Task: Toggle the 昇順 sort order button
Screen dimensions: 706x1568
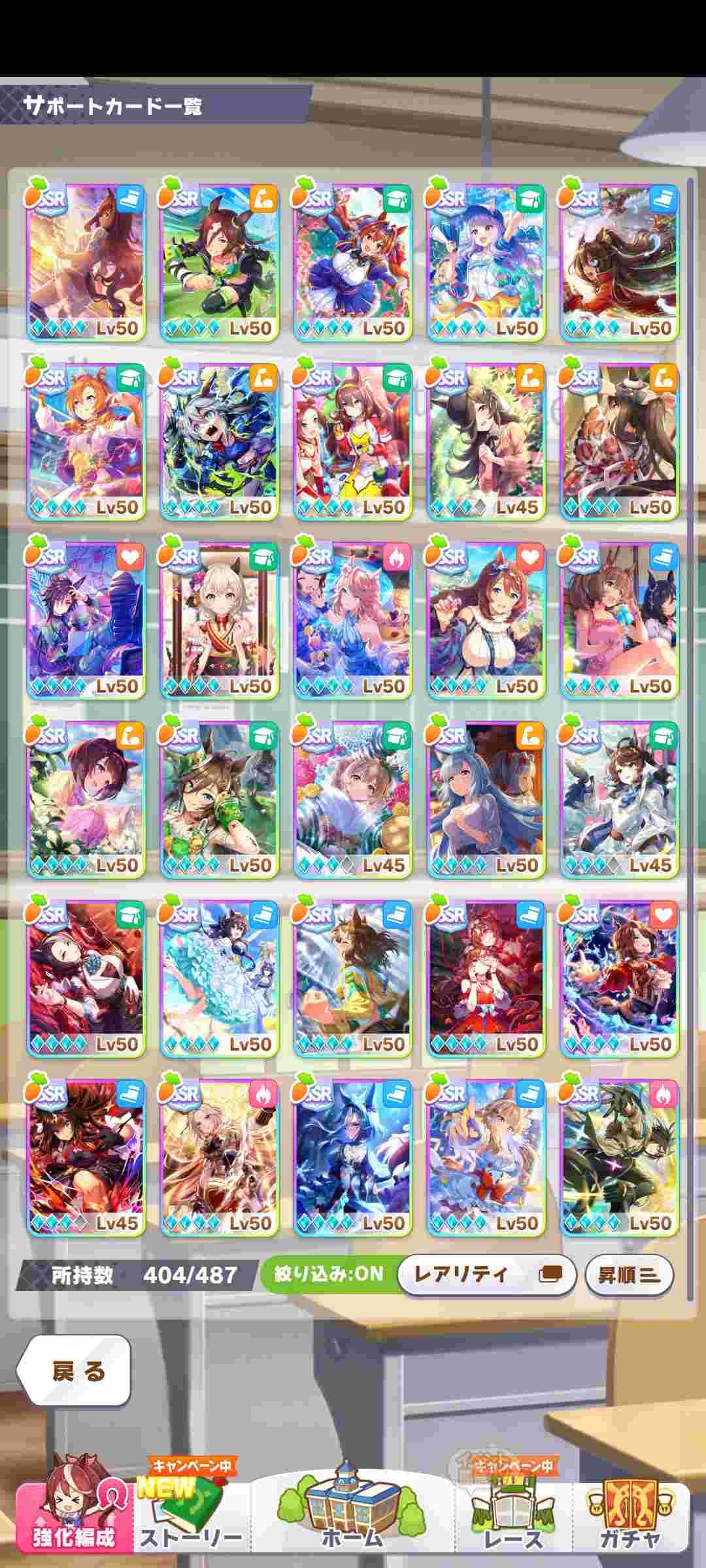Action: pos(628,1273)
